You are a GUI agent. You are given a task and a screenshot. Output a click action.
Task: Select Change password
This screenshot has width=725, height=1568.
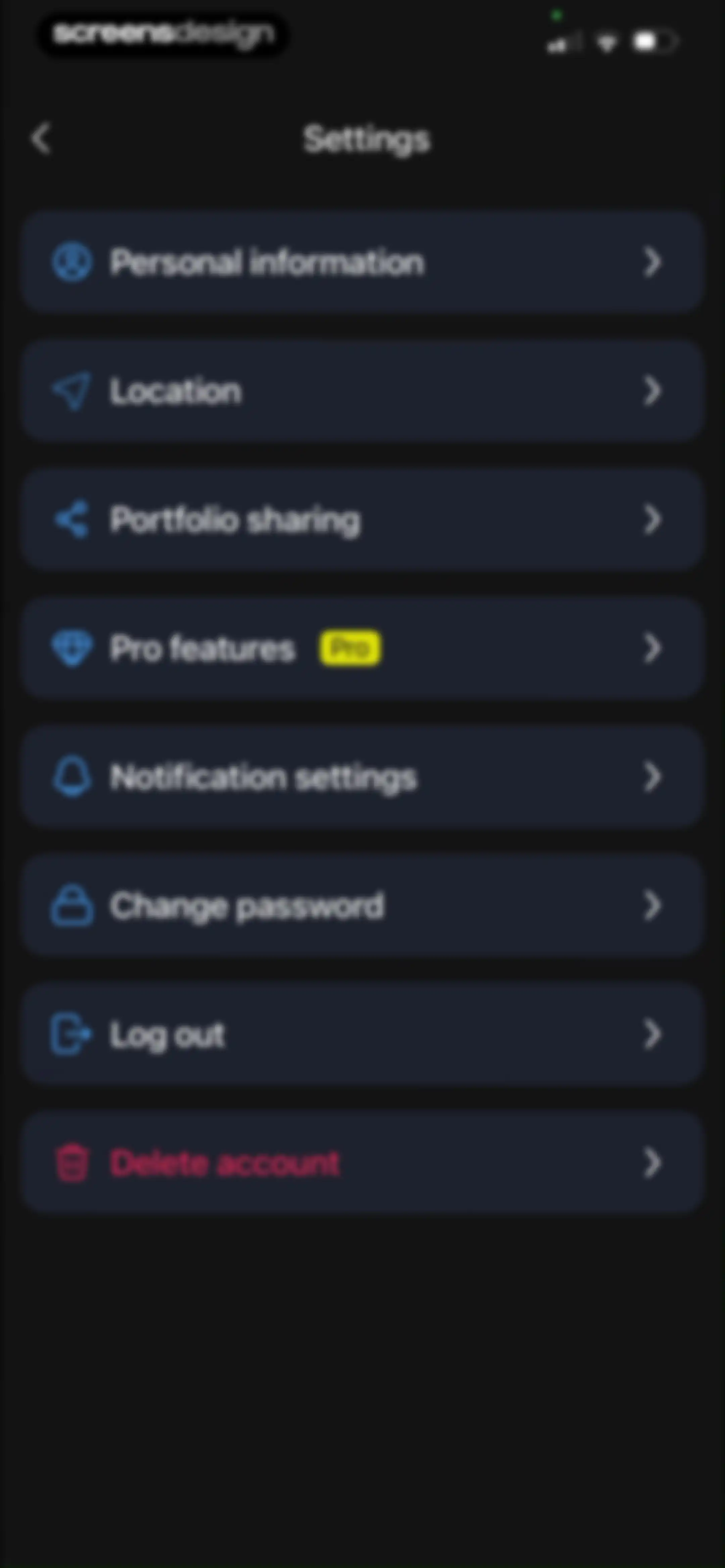click(363, 905)
